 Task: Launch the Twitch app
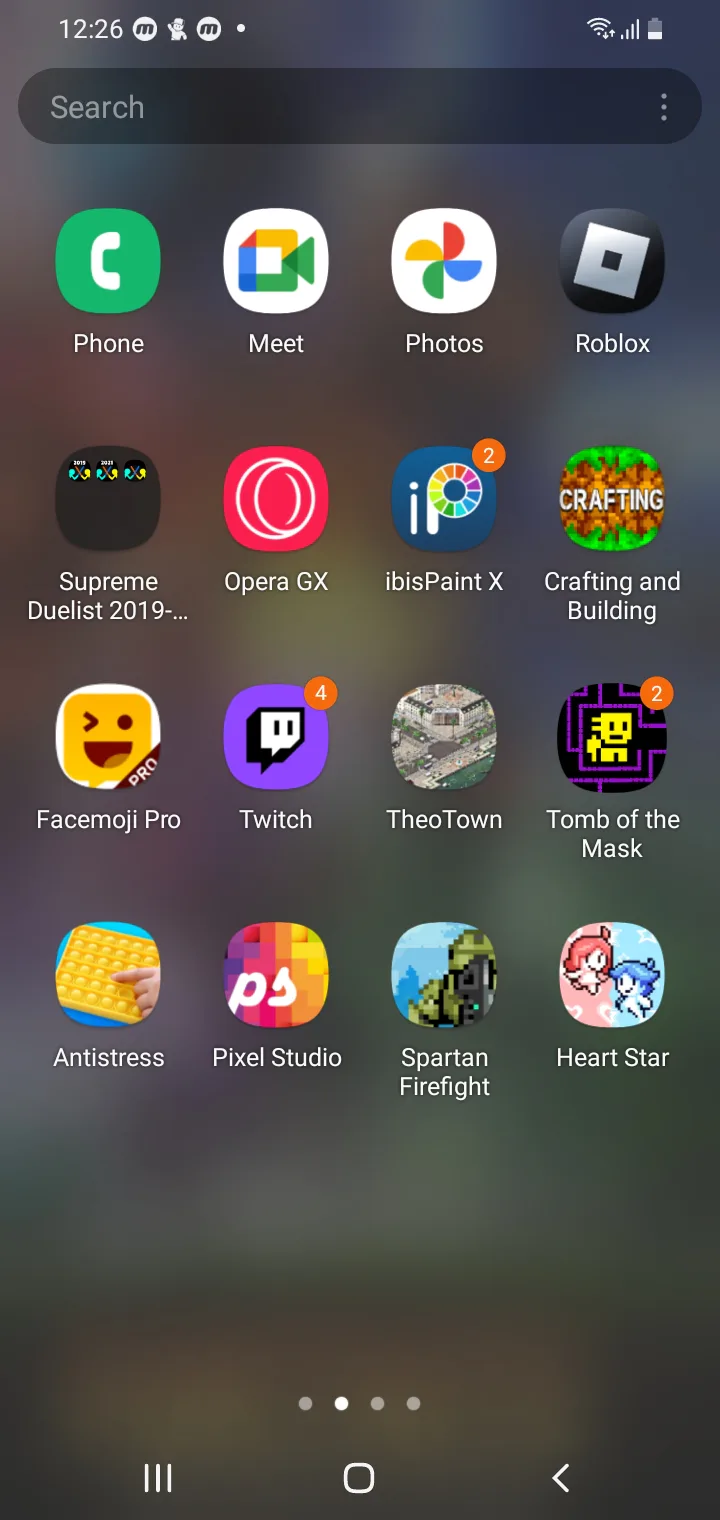pyautogui.click(x=276, y=738)
